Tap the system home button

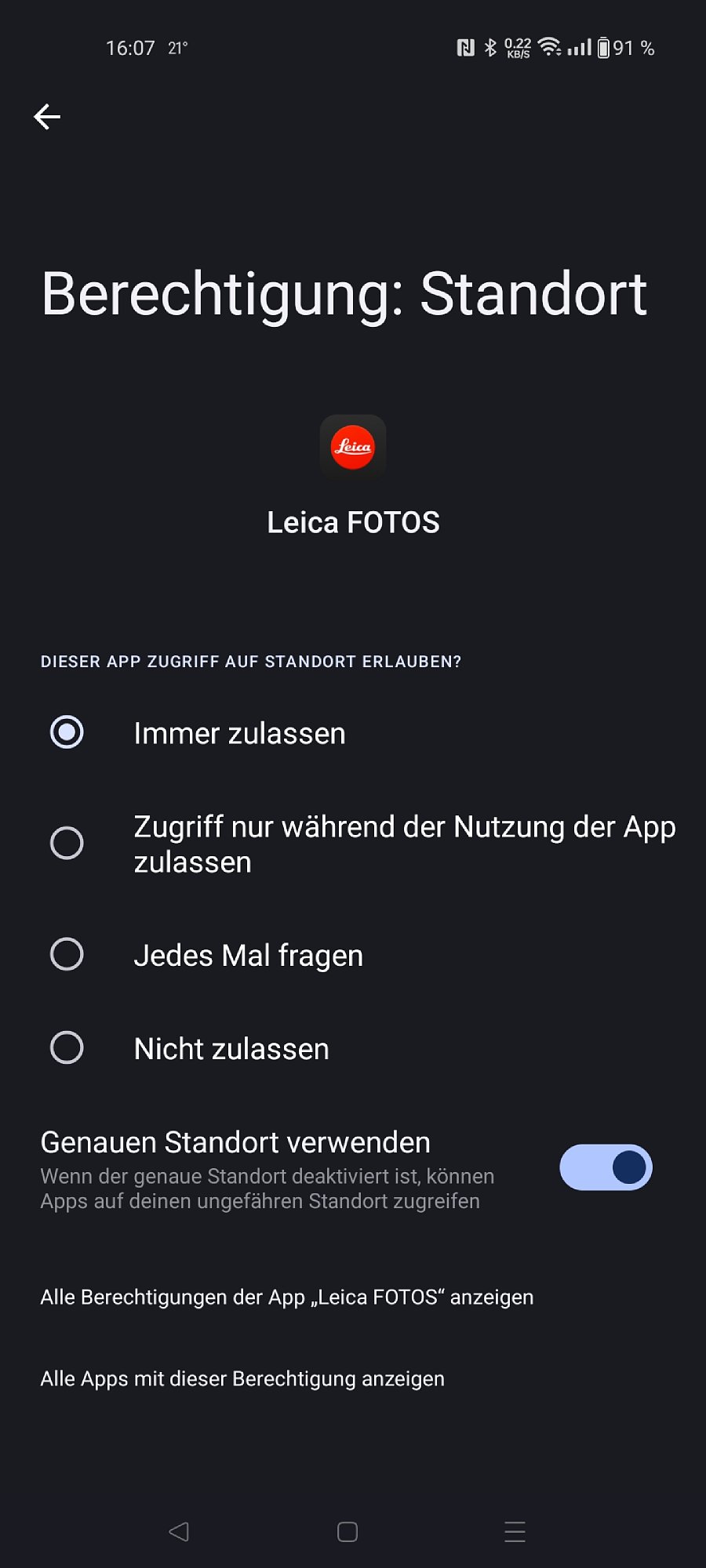348,1532
